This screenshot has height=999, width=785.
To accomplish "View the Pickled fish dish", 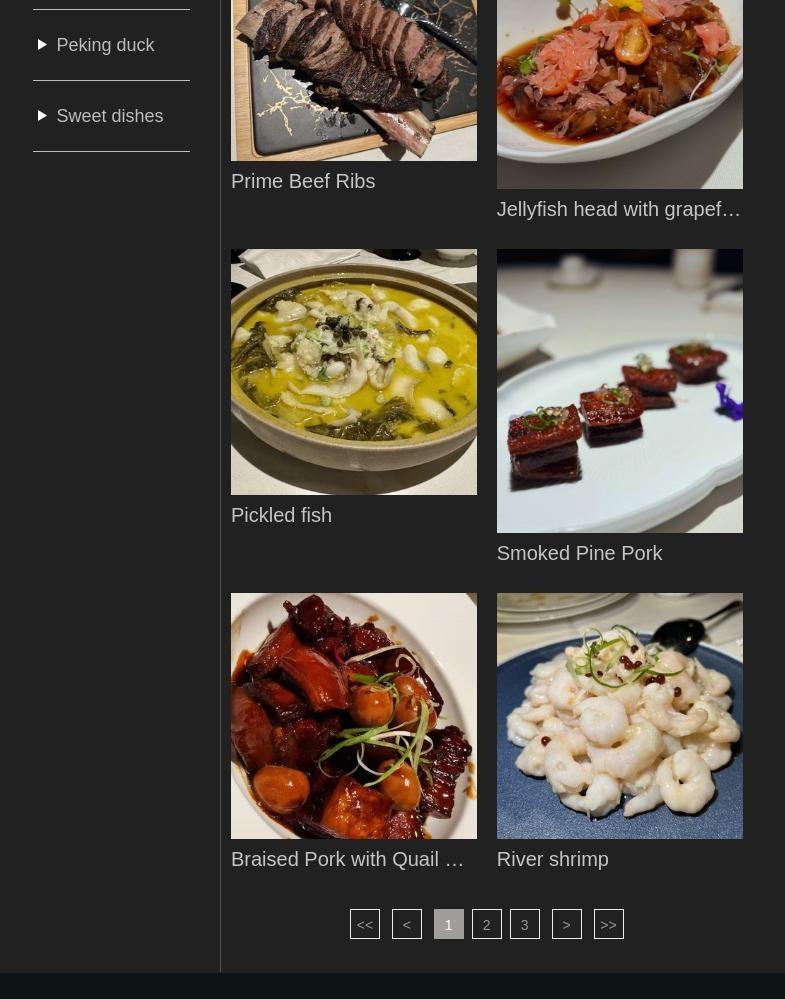I will tap(281, 515).
